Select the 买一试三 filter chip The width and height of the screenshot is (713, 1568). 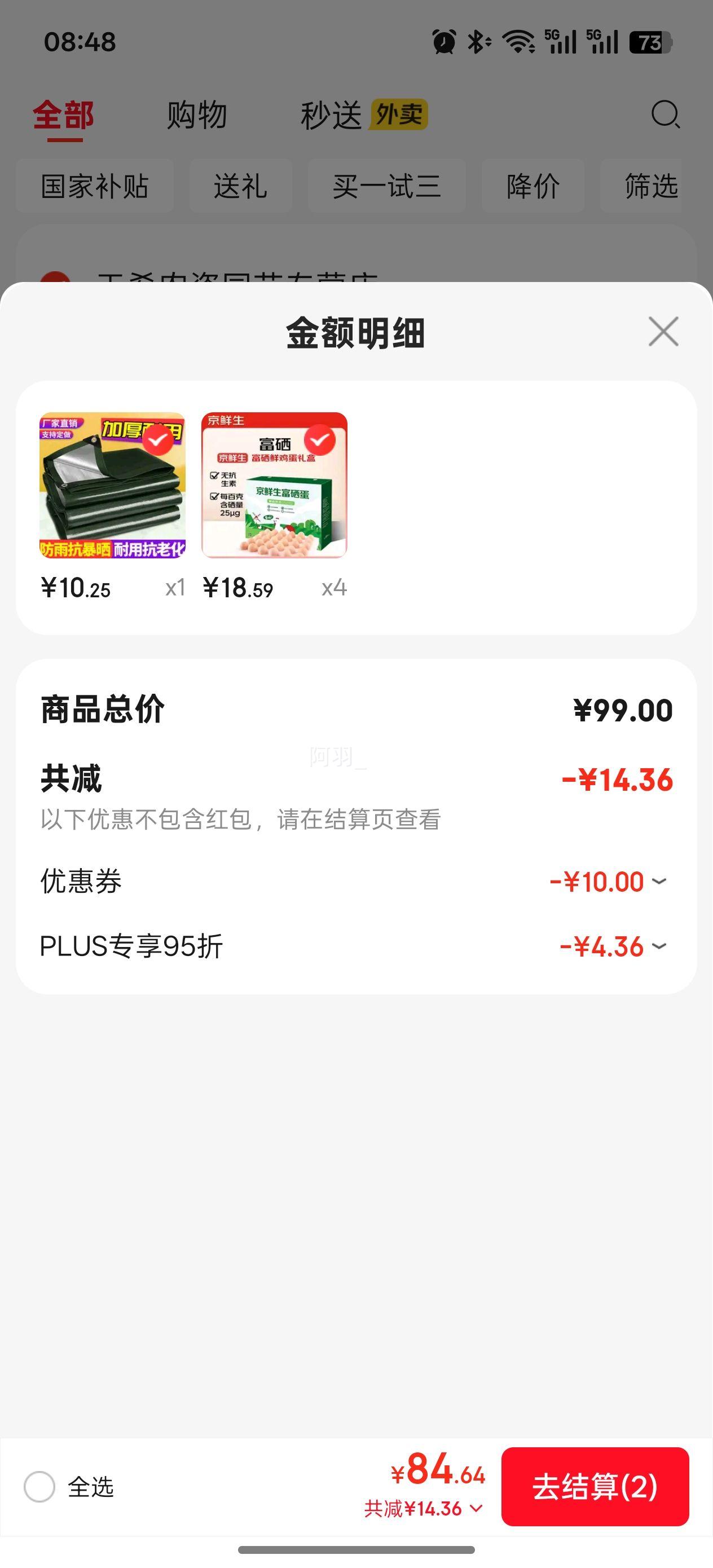click(x=386, y=186)
